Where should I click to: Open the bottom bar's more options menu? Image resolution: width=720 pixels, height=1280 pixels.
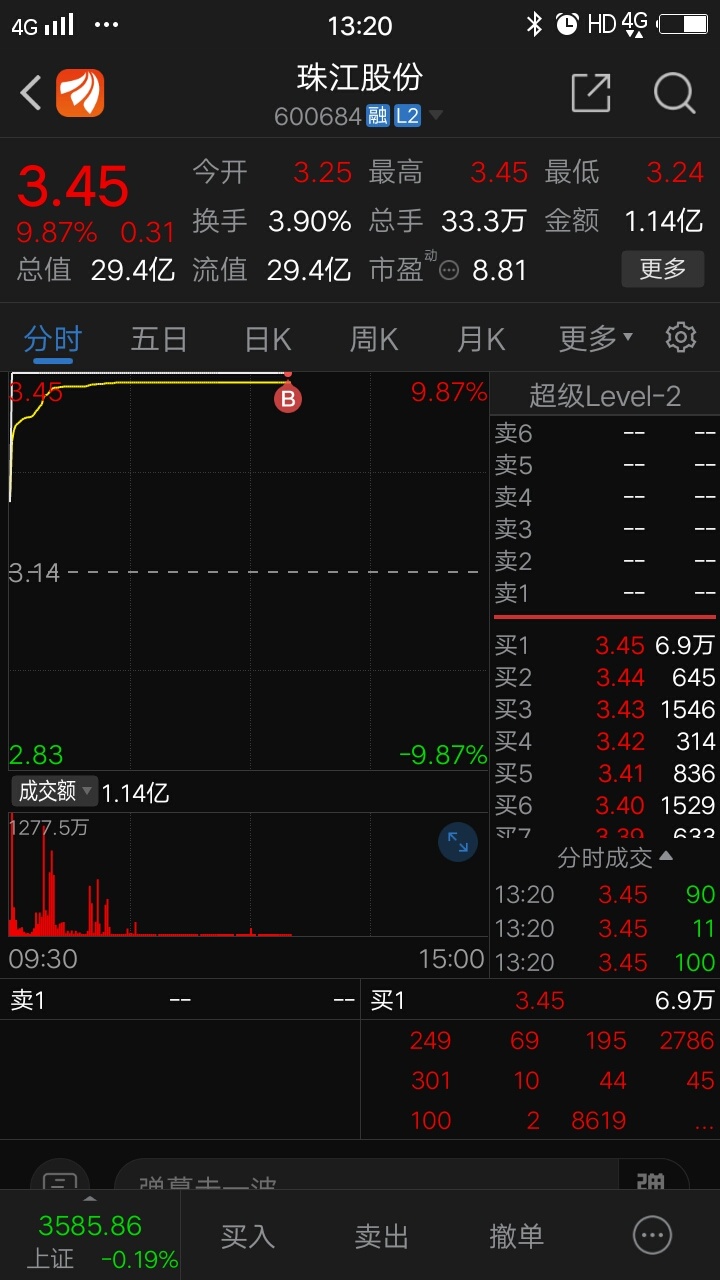(653, 1236)
